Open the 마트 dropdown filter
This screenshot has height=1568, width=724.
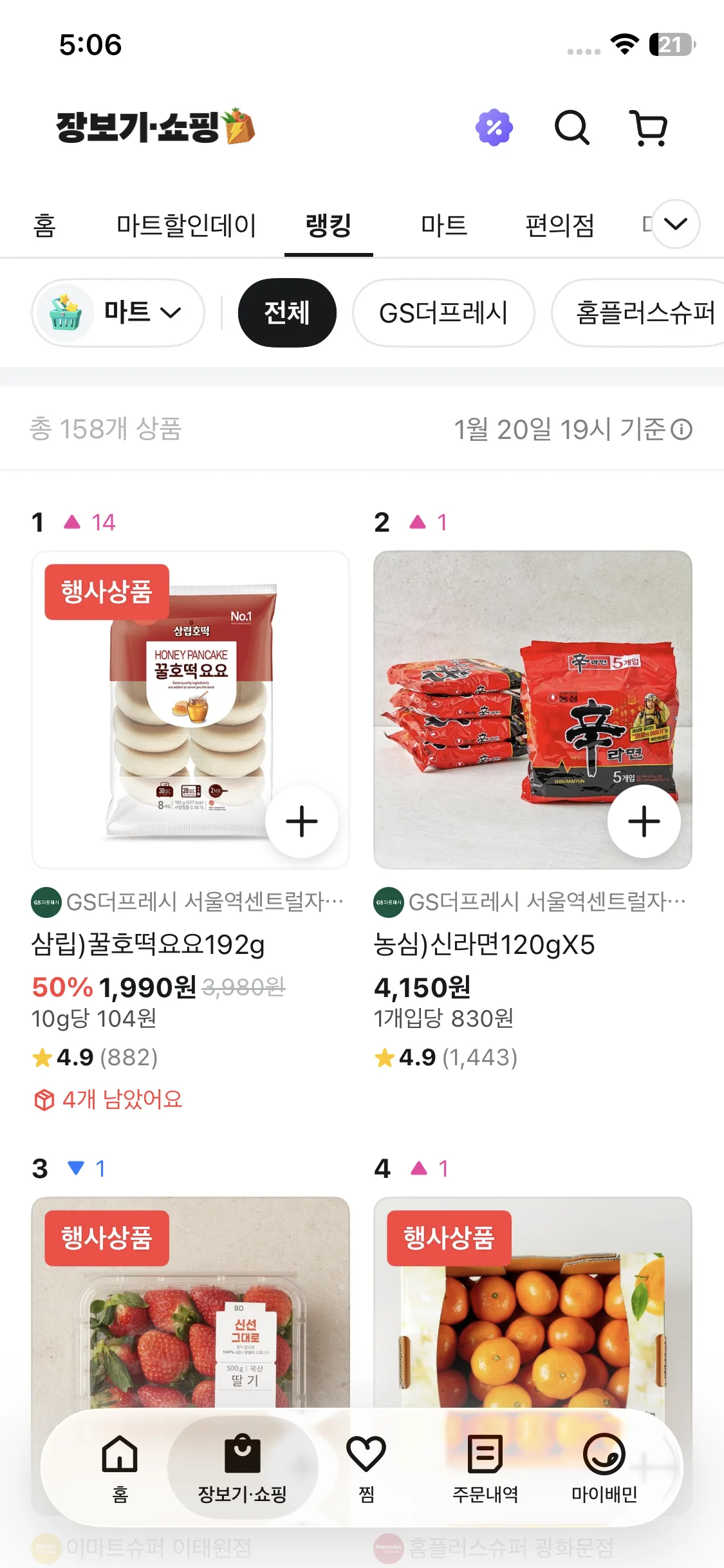coord(118,313)
